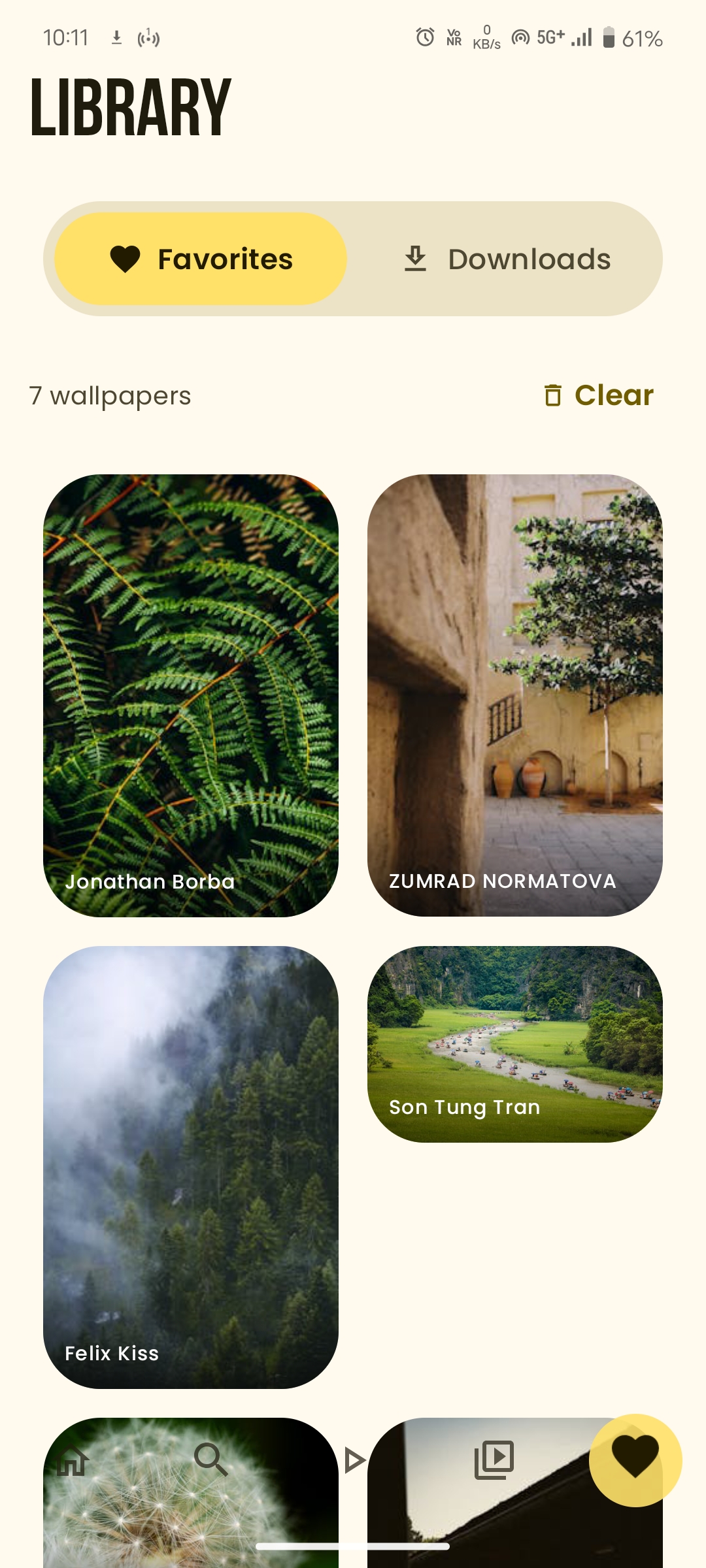Screen dimensions: 706x1568
Task: Tap the trash icon beside Clear
Action: pyautogui.click(x=552, y=395)
